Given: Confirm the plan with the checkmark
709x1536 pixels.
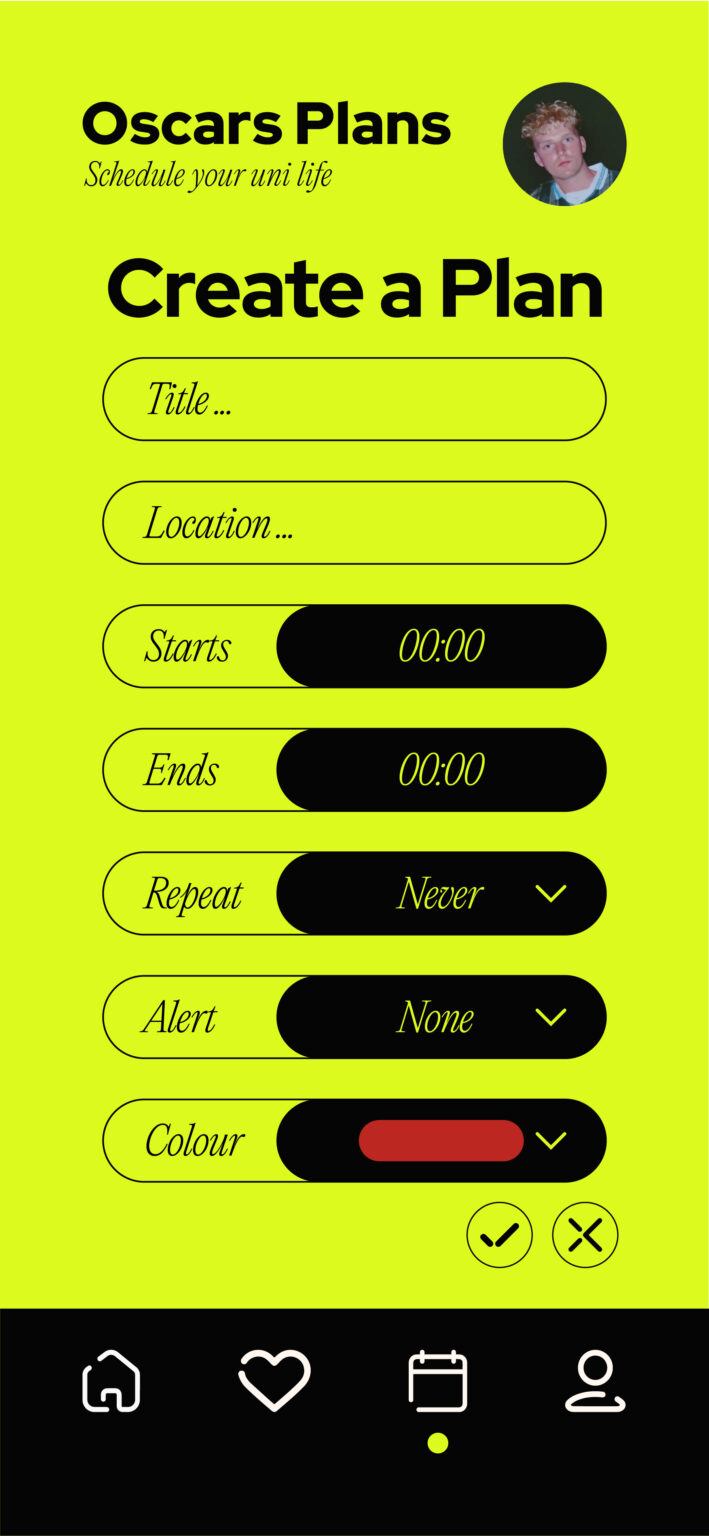Looking at the screenshot, I should (x=499, y=1235).
